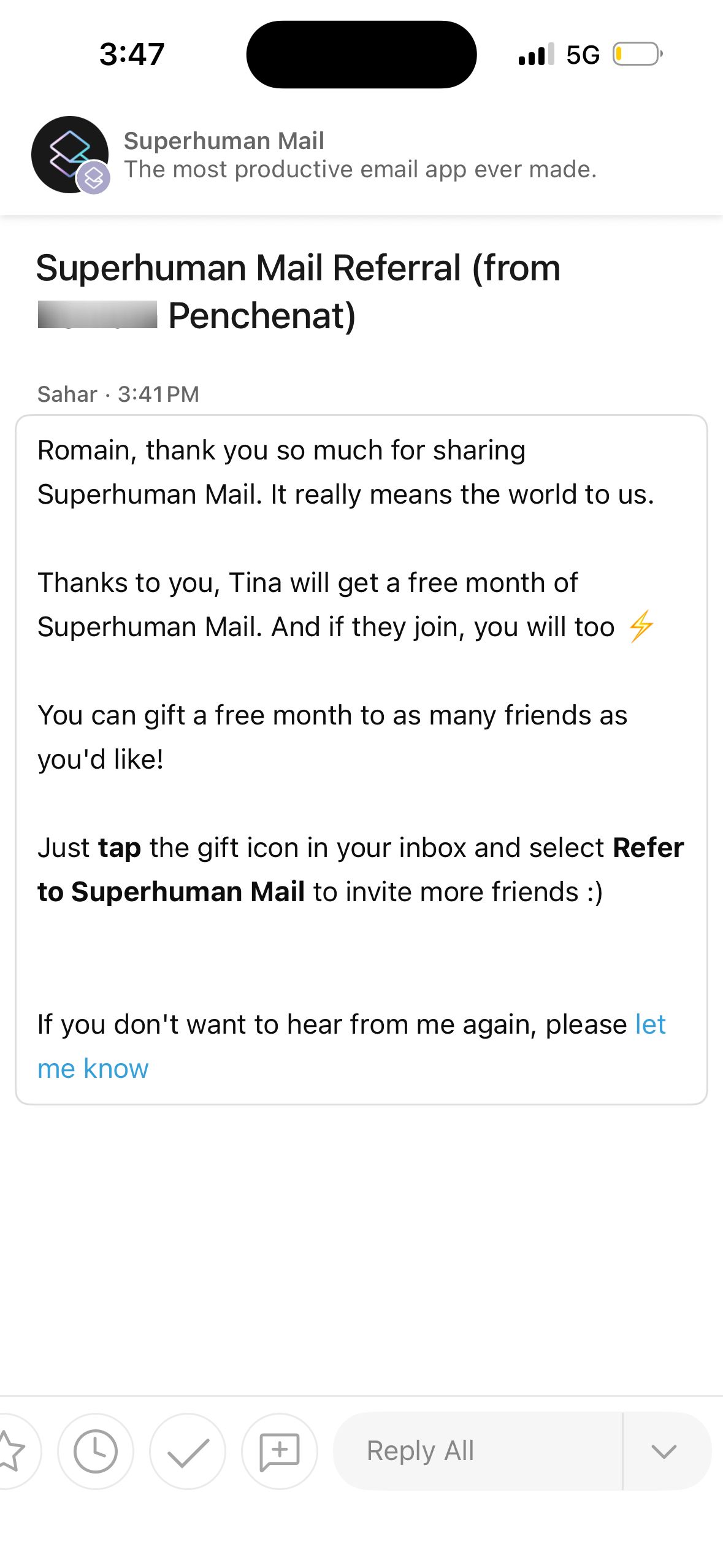The image size is (723, 1568).
Task: Tap the Superhuman Mail header name
Action: tap(225, 140)
